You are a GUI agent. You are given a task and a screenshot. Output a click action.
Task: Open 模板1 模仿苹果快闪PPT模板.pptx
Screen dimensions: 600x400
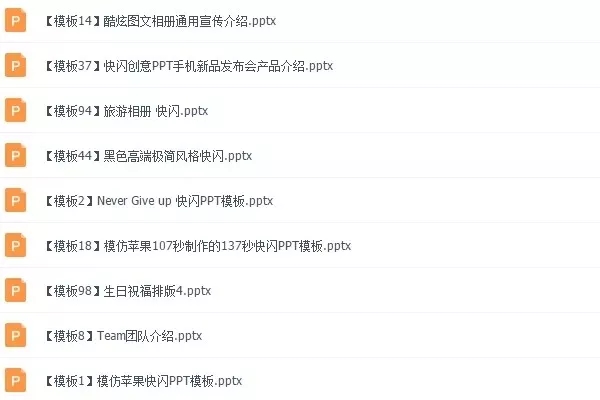pos(142,380)
